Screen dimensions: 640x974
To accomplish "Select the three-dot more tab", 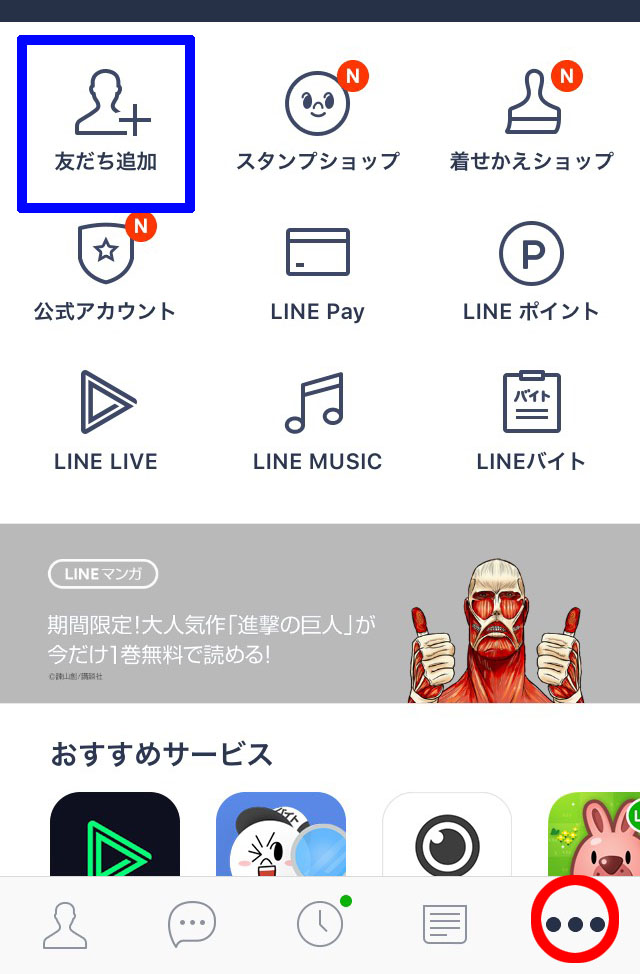I will [x=577, y=924].
